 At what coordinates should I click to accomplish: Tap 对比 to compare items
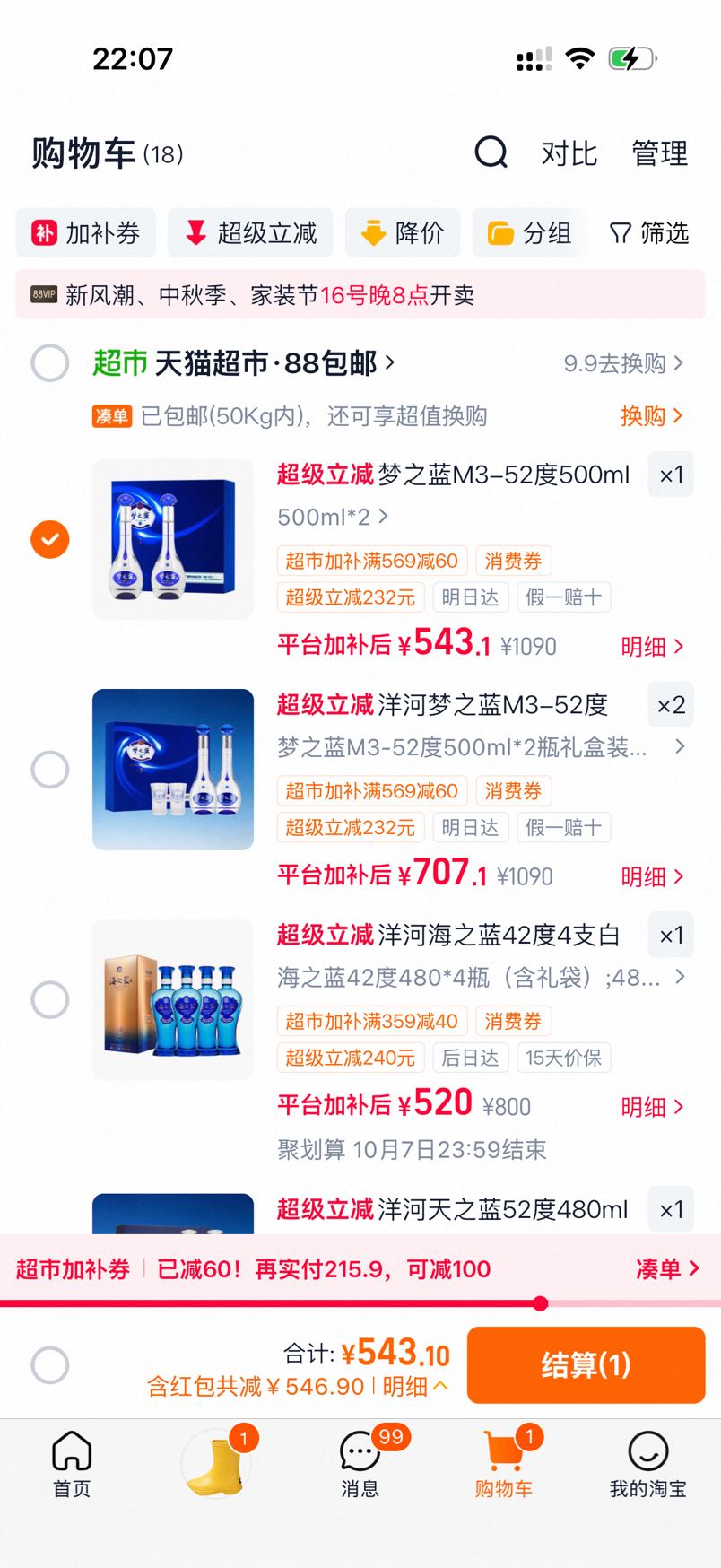point(569,153)
